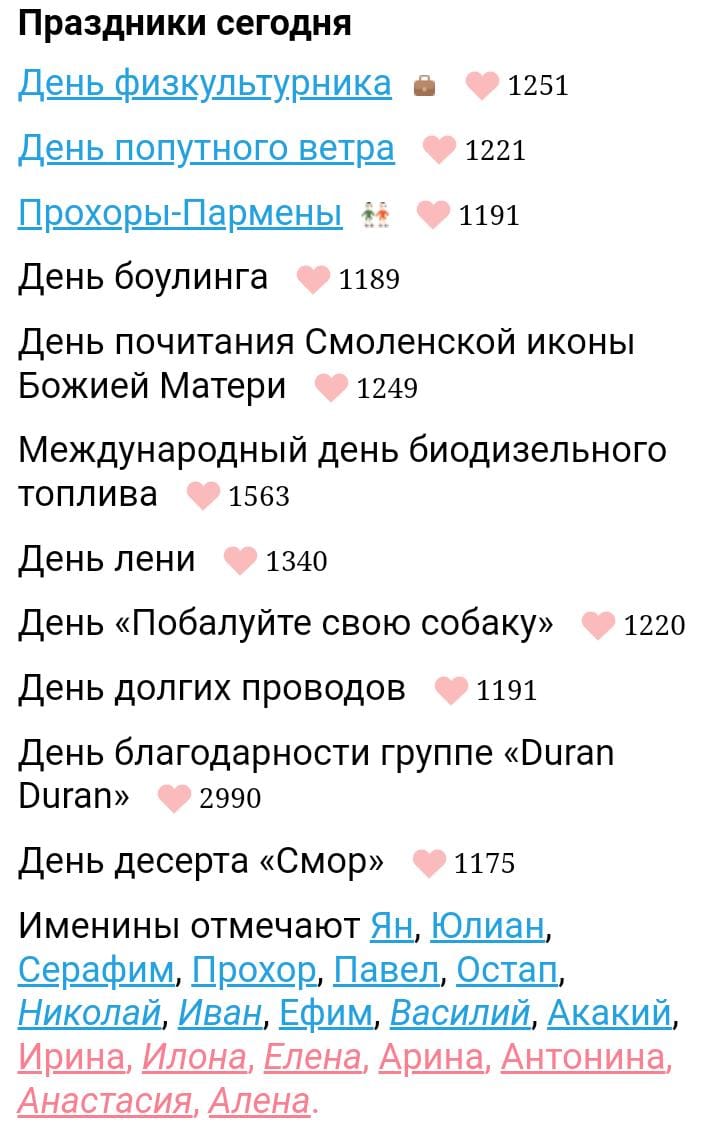
Task: Open the Прохор name link
Action: click(253, 970)
